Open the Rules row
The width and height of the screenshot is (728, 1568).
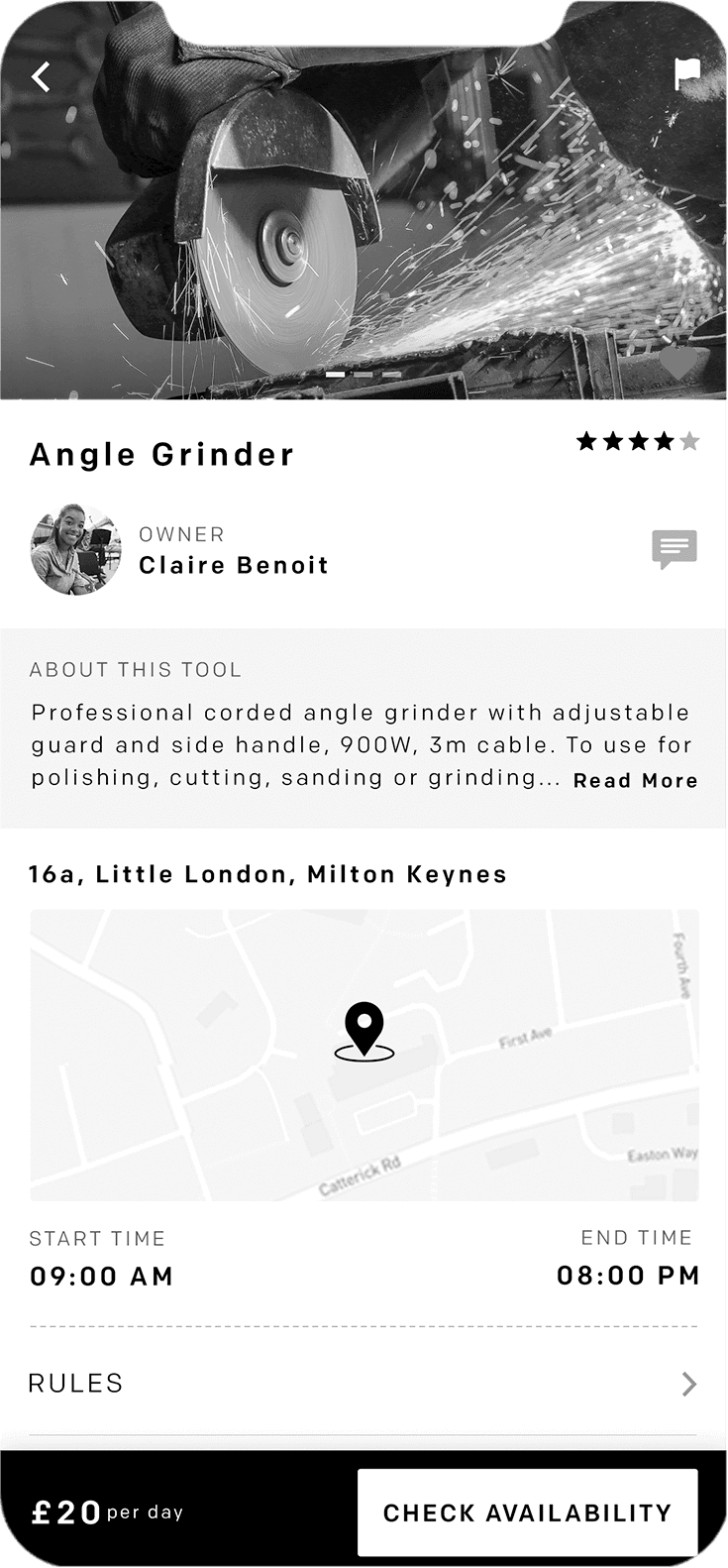tap(364, 1384)
